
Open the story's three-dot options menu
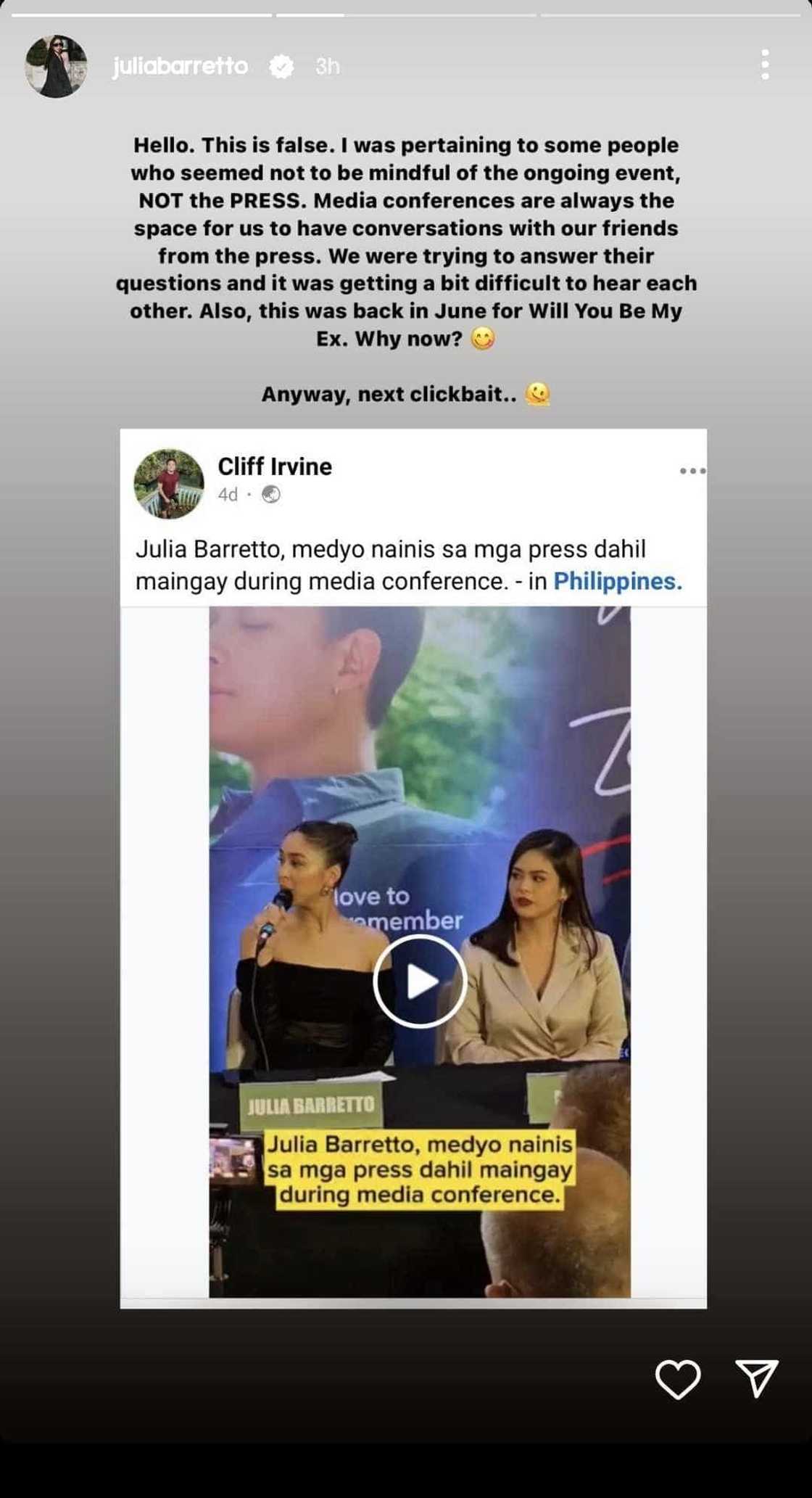[x=765, y=65]
